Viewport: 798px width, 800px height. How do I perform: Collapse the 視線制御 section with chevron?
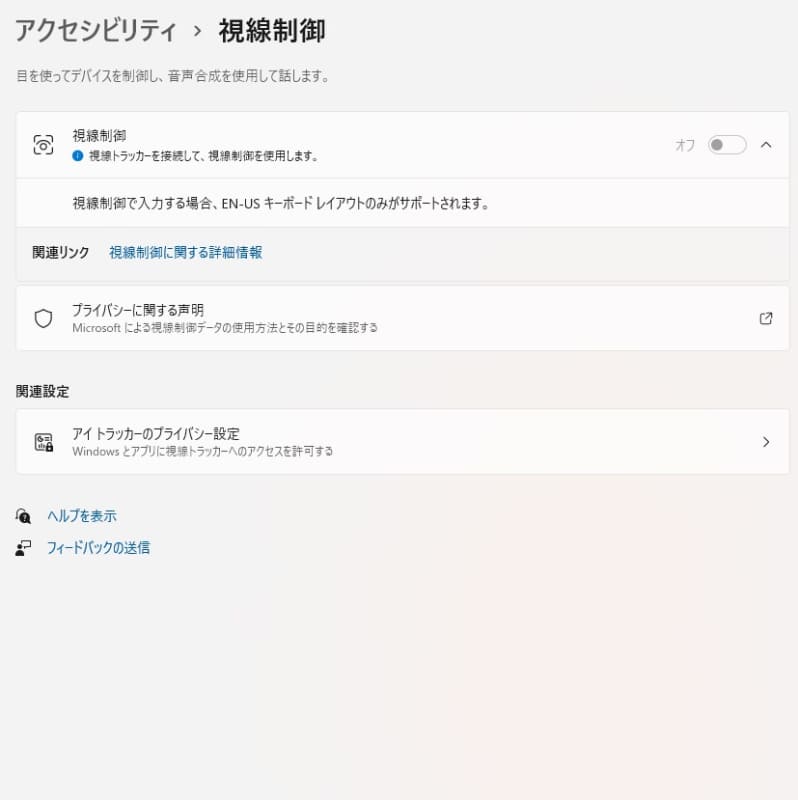(x=766, y=144)
